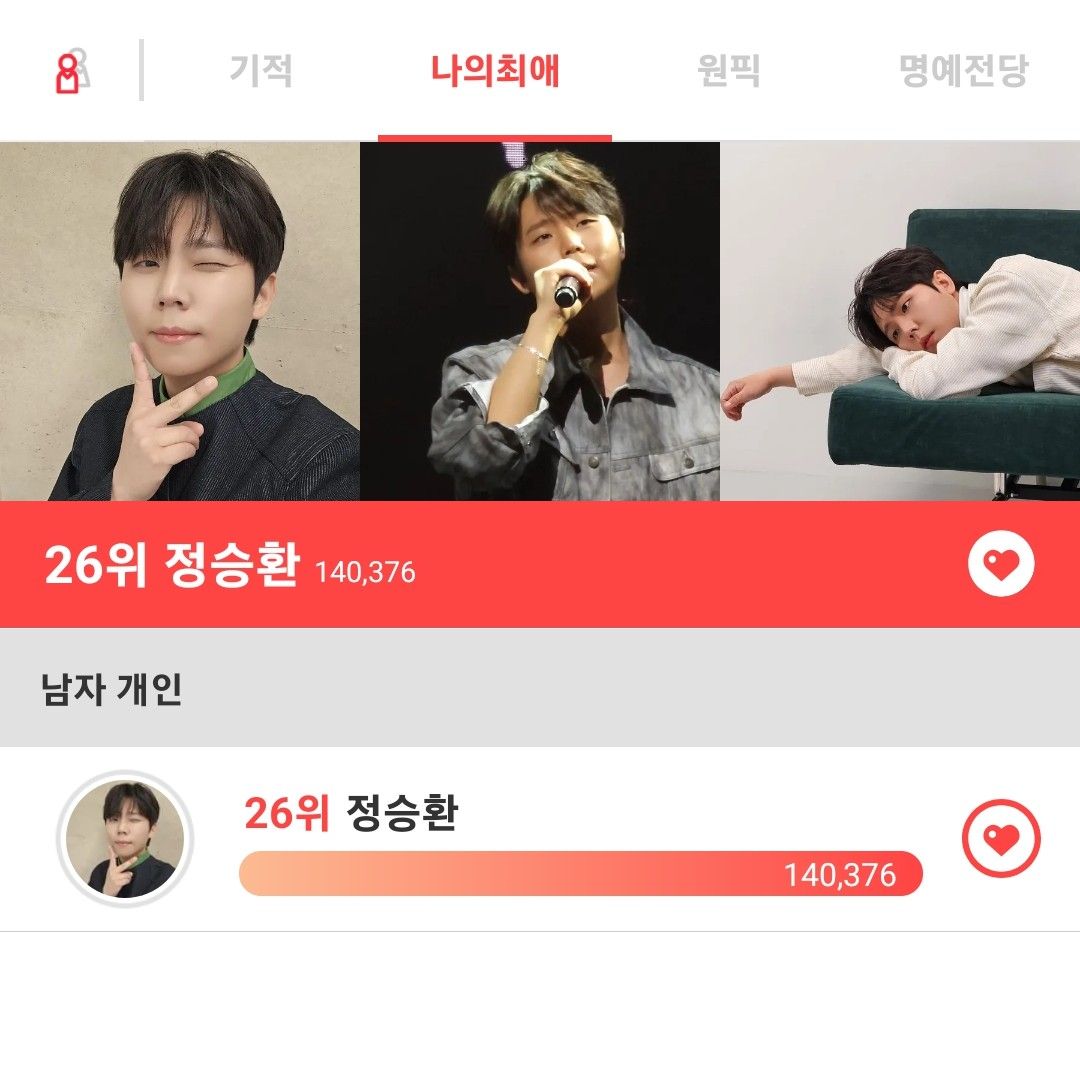Toggle the gender switch icon
1080x1080 pixels.
tap(72, 72)
